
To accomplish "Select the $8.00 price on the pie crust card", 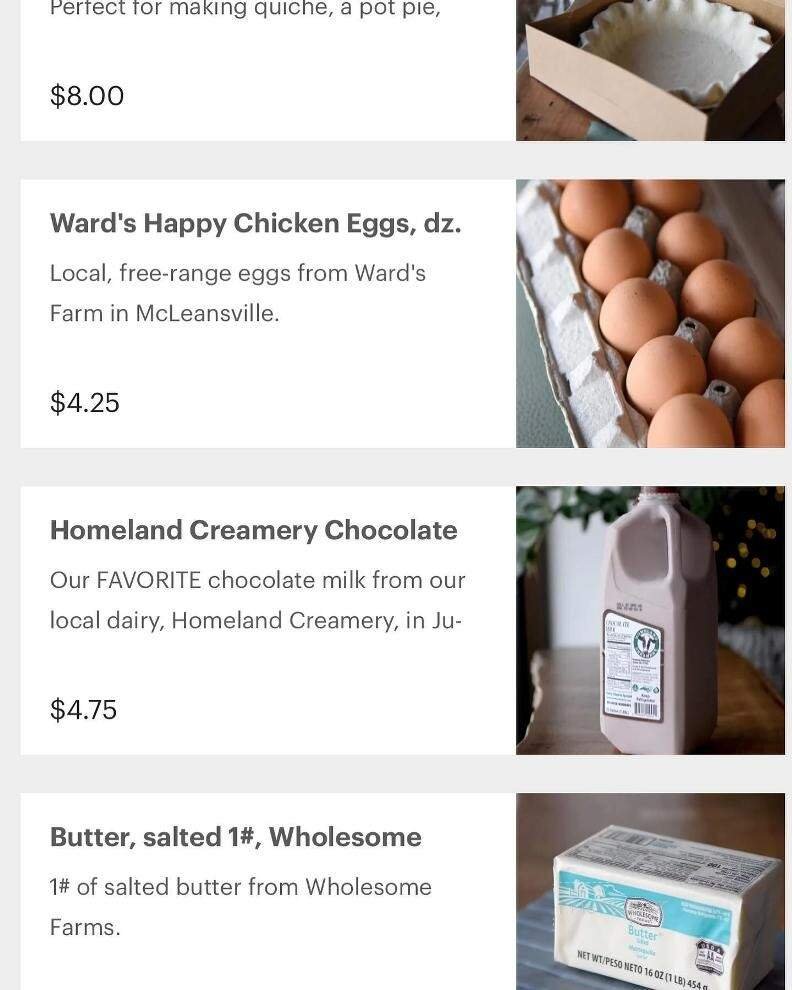I will click(86, 96).
